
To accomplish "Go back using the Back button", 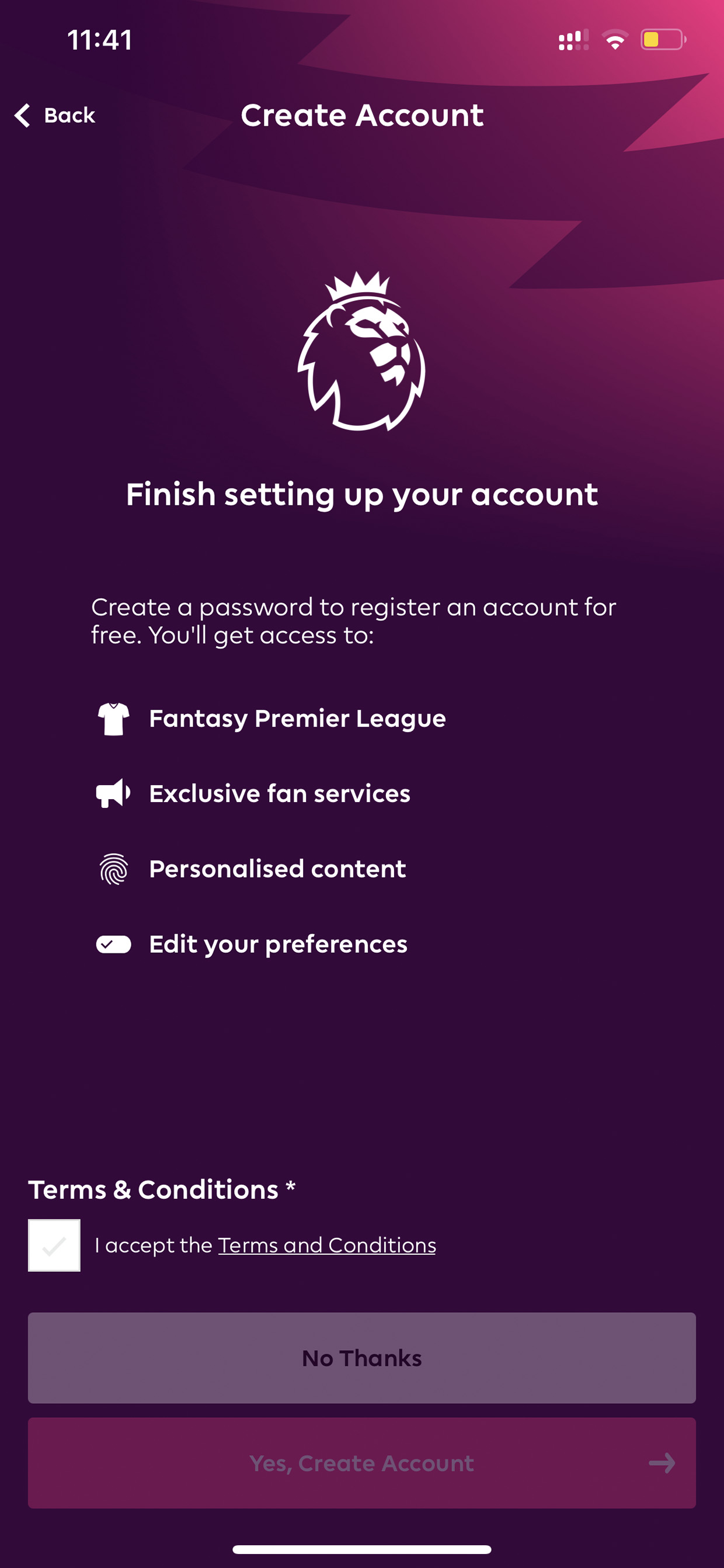I will coord(55,115).
